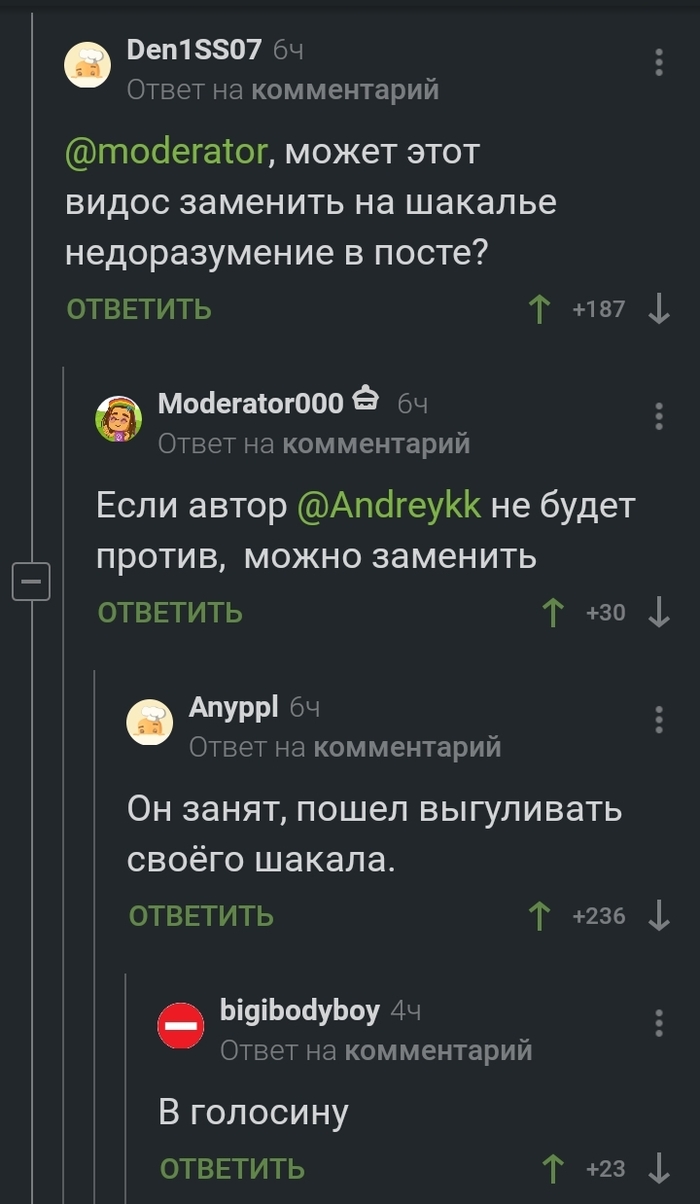Upvote bigibodyboy's comment
700x1204 pixels.
551,1168
